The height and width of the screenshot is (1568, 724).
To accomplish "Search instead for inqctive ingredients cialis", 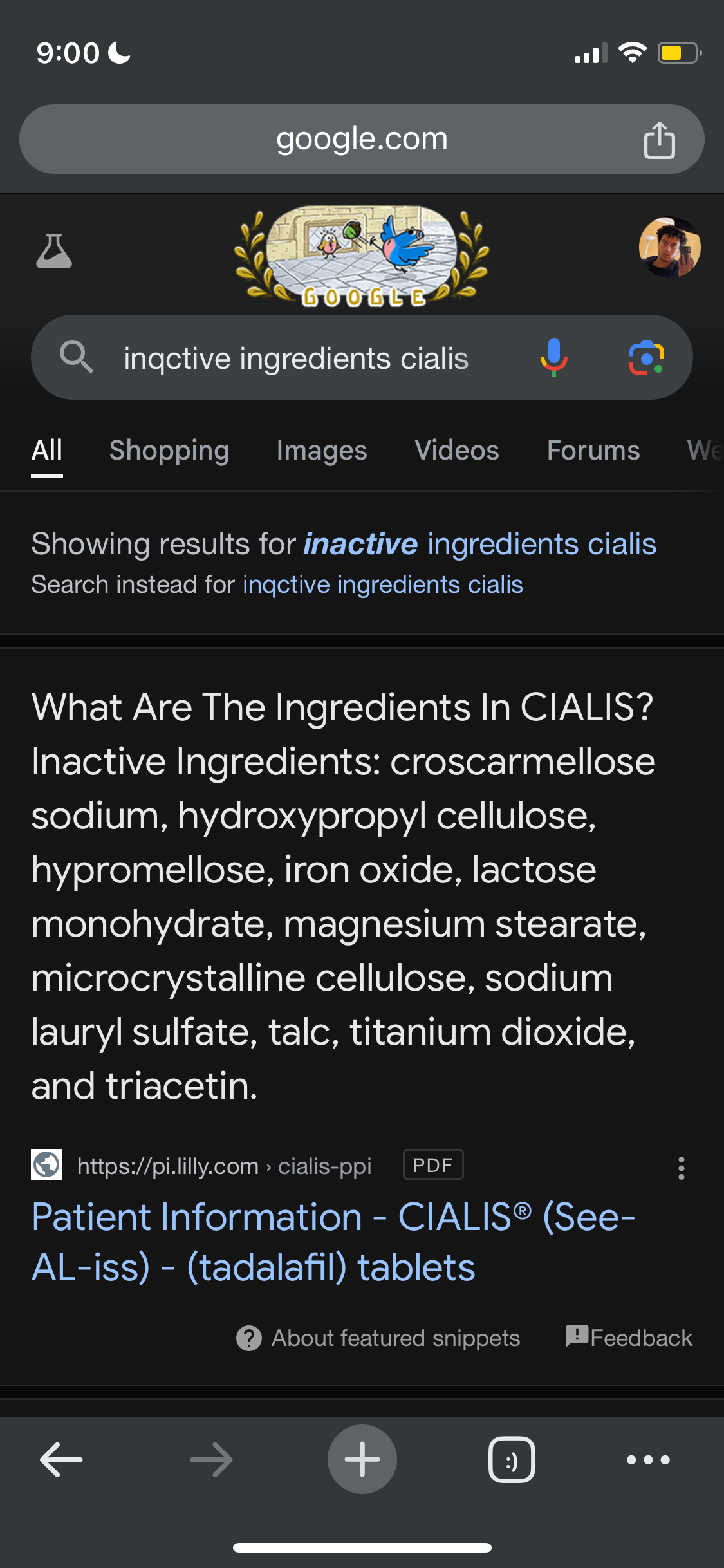I will [x=382, y=584].
